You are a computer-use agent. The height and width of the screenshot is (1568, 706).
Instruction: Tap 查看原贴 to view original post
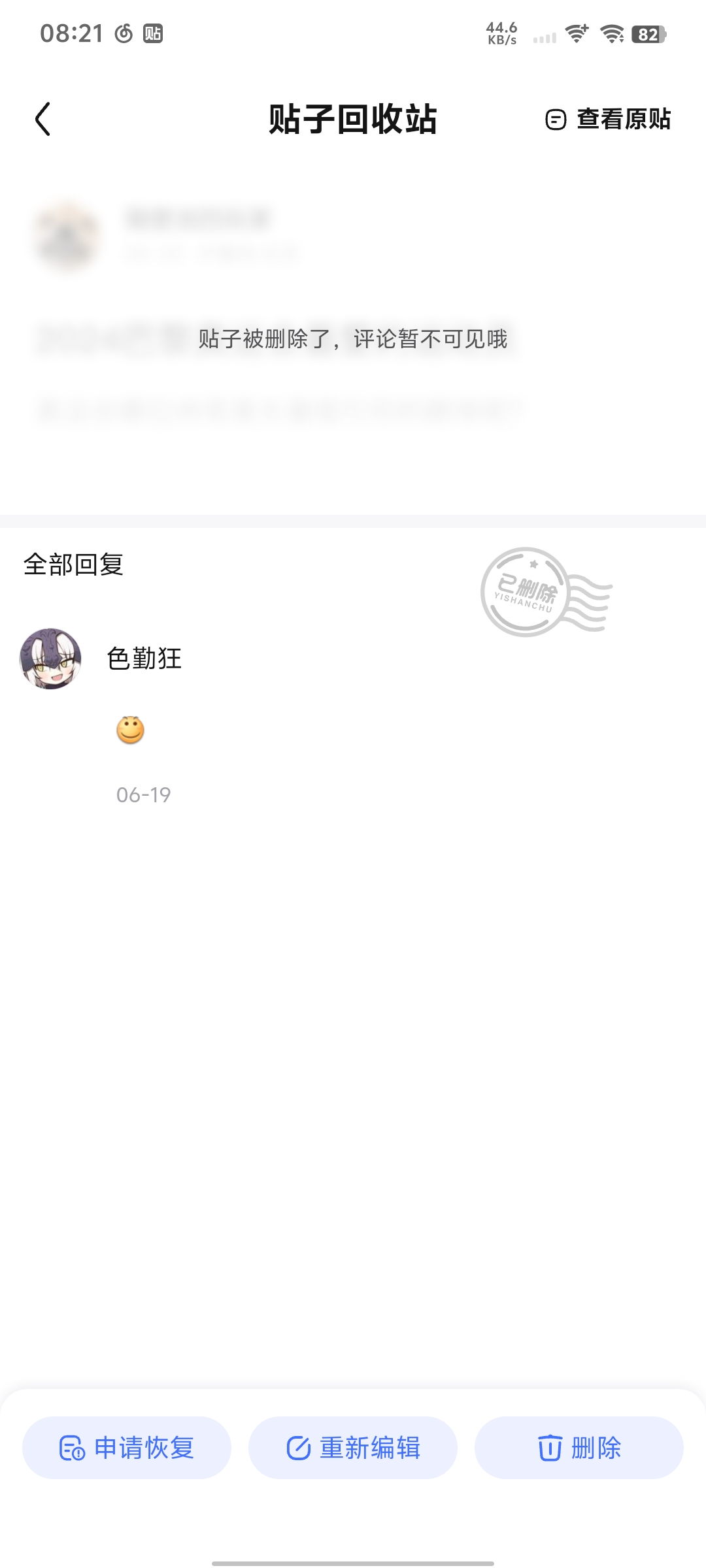[609, 120]
